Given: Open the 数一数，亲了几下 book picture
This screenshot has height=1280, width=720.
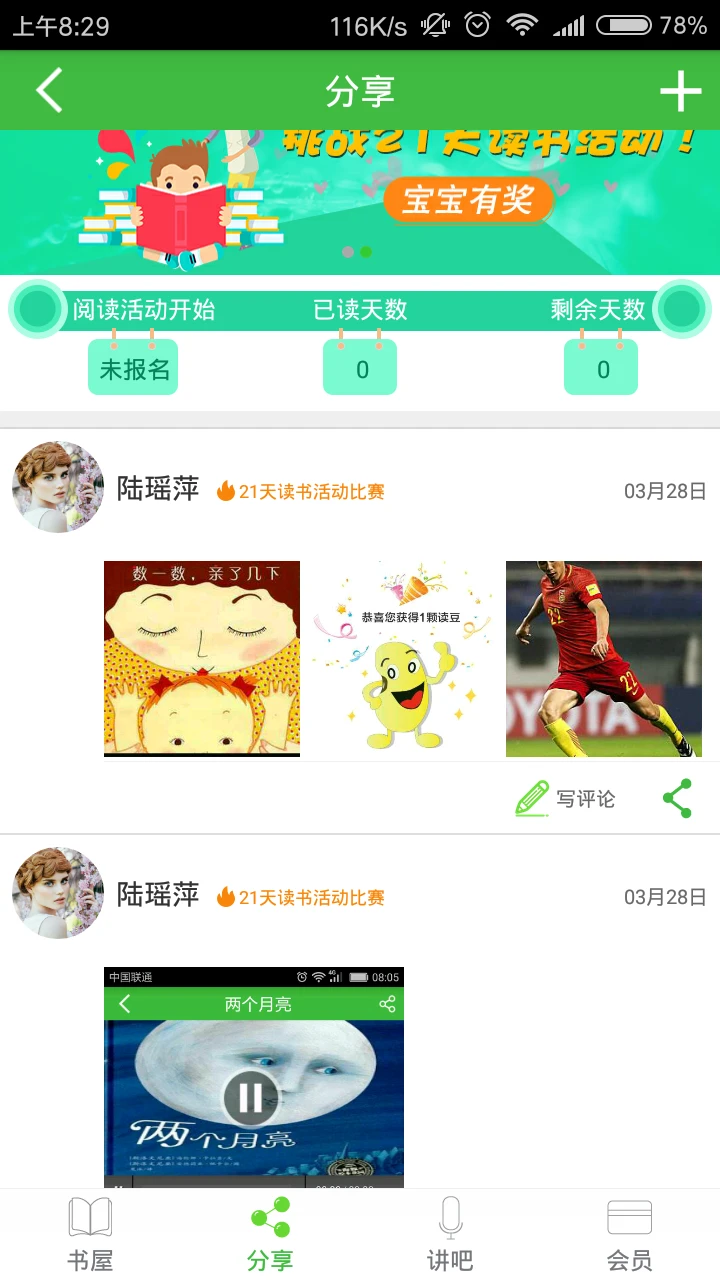Looking at the screenshot, I should tap(202, 659).
